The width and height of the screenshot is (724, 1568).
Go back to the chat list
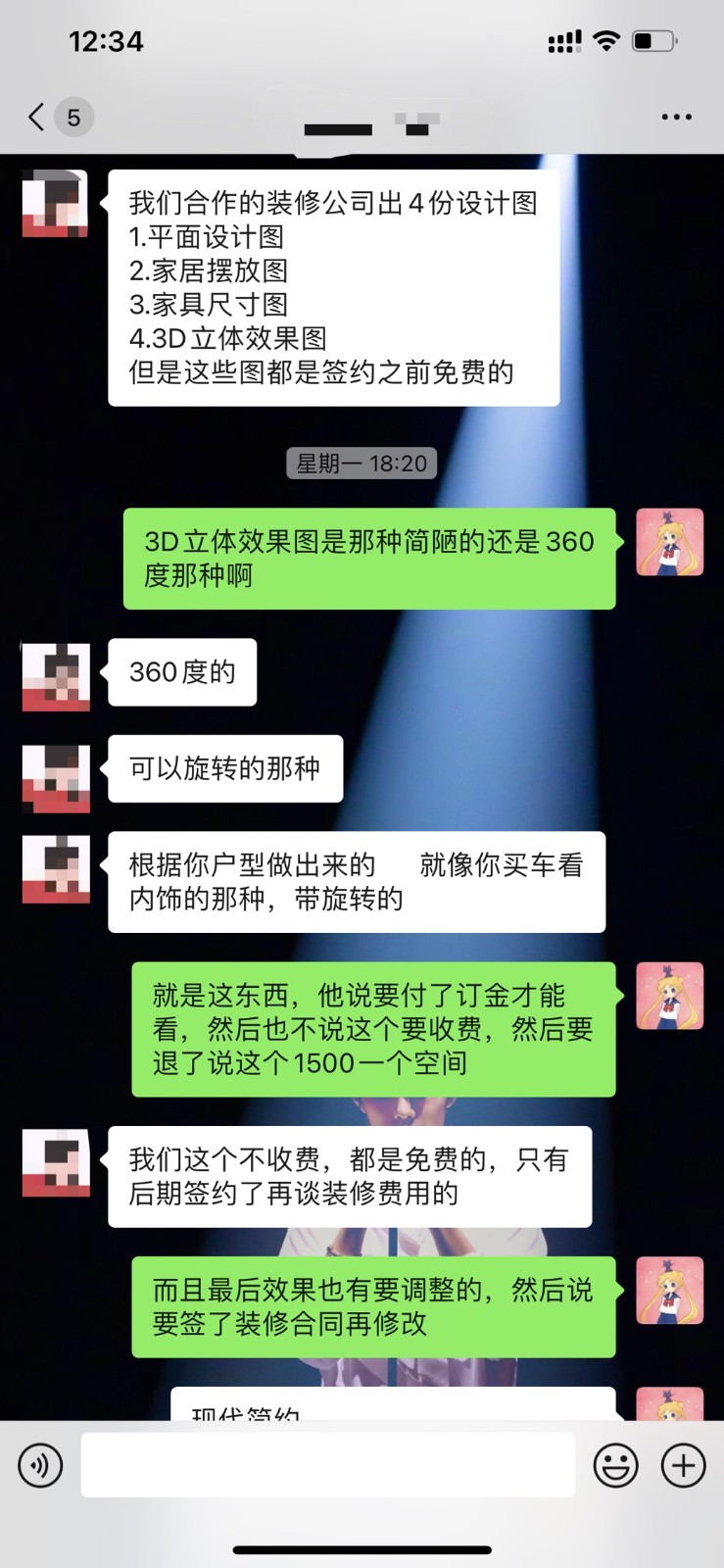37,118
